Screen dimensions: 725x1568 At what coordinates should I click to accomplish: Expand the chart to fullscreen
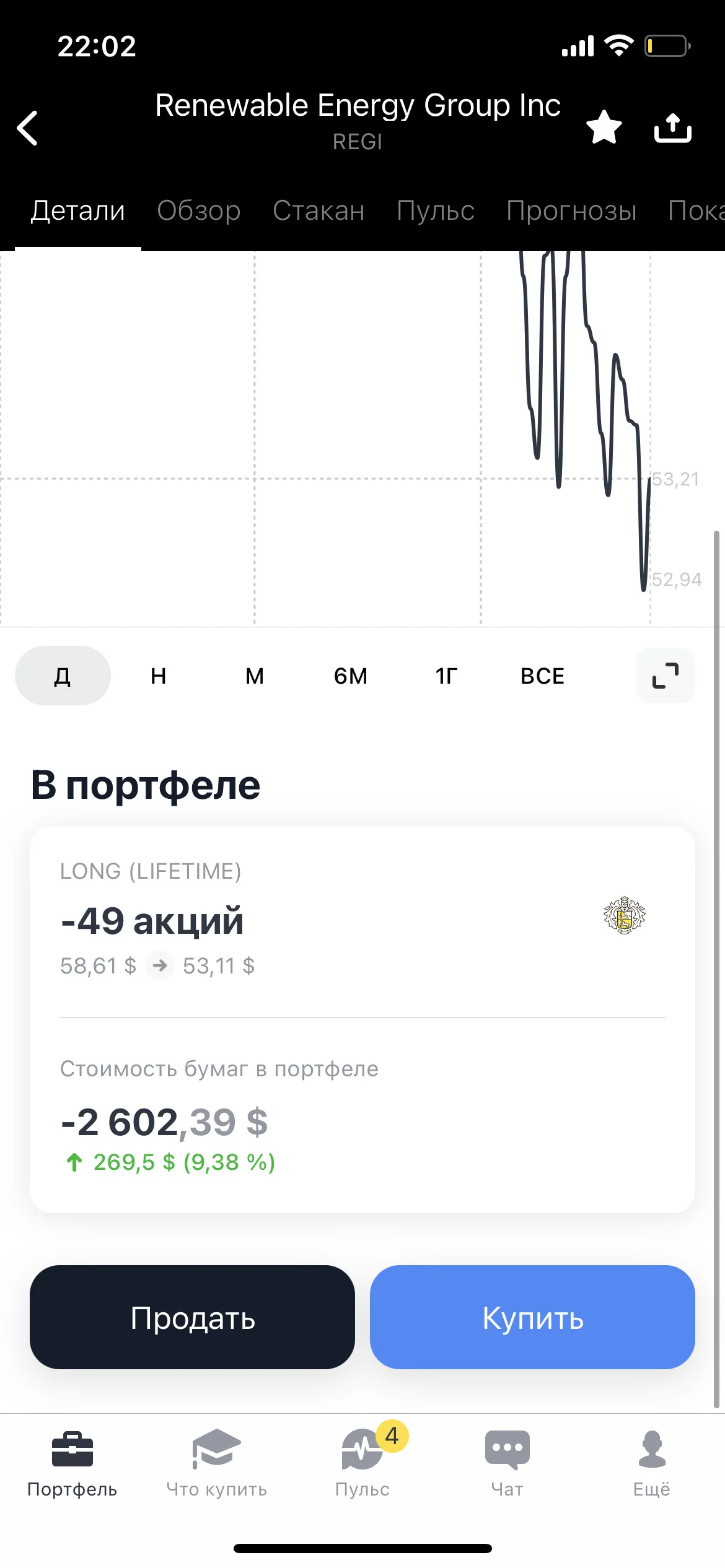pyautogui.click(x=666, y=676)
